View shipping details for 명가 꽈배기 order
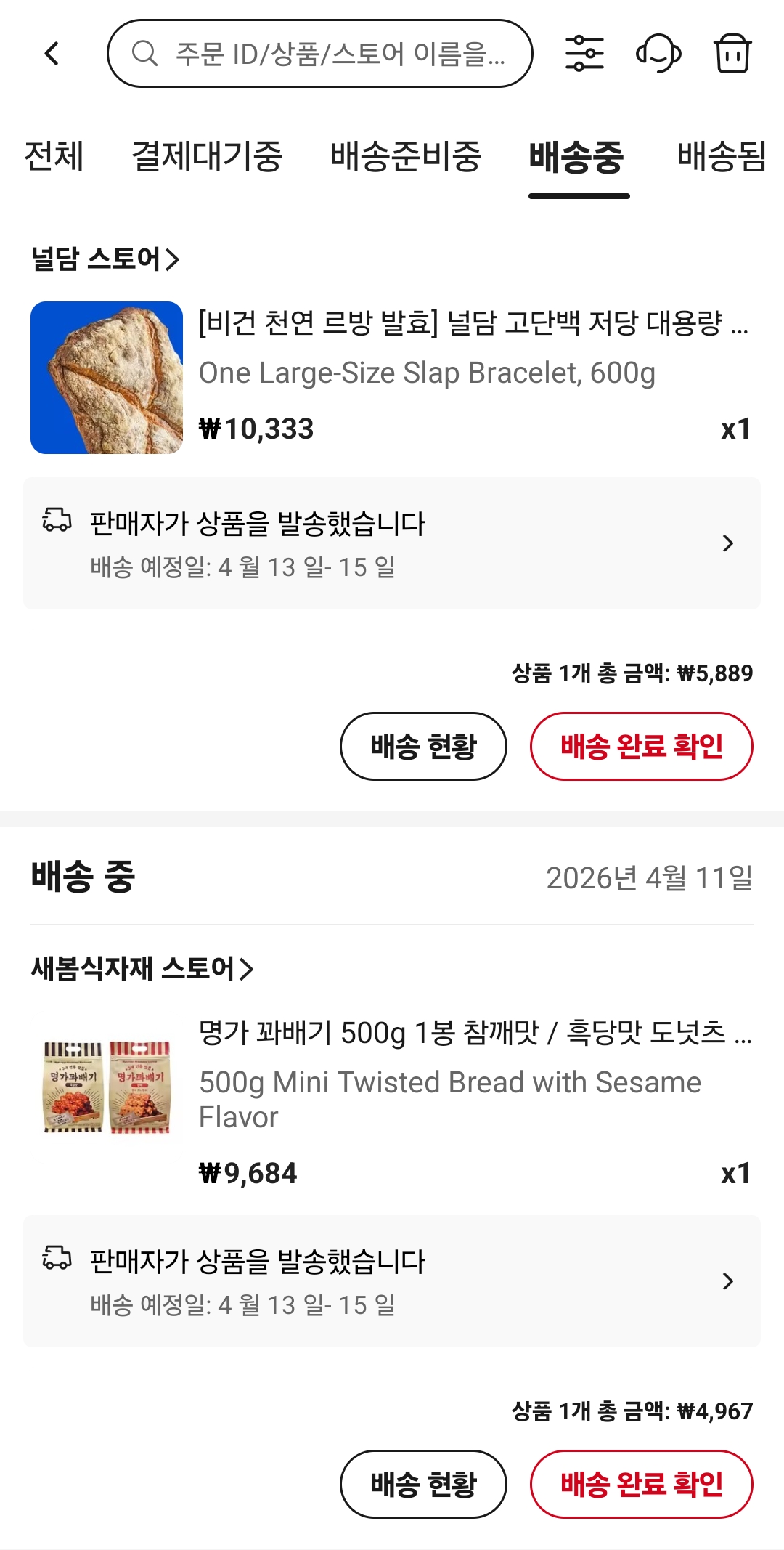 [392, 1281]
